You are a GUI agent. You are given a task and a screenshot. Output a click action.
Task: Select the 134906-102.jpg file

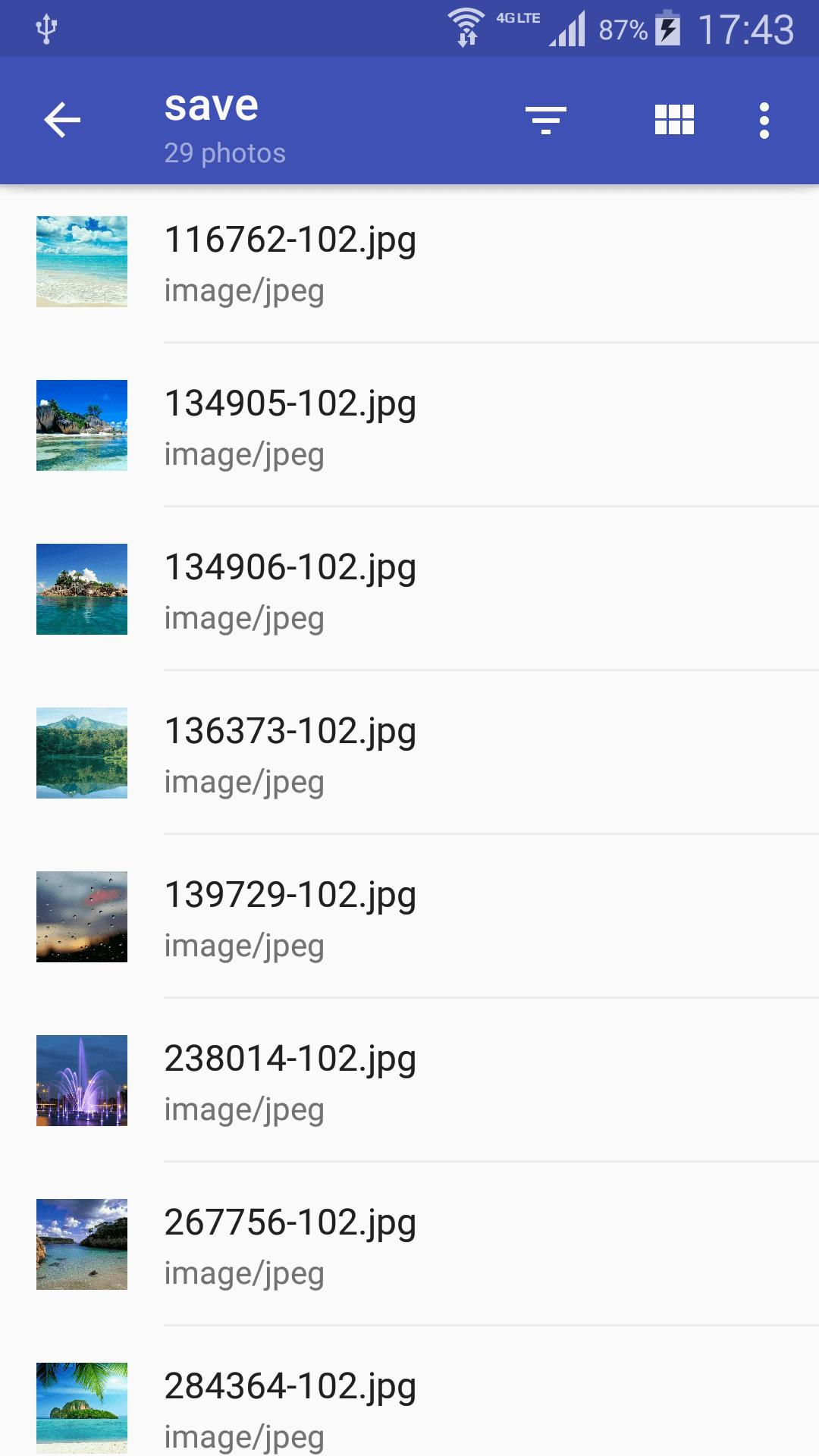point(409,589)
